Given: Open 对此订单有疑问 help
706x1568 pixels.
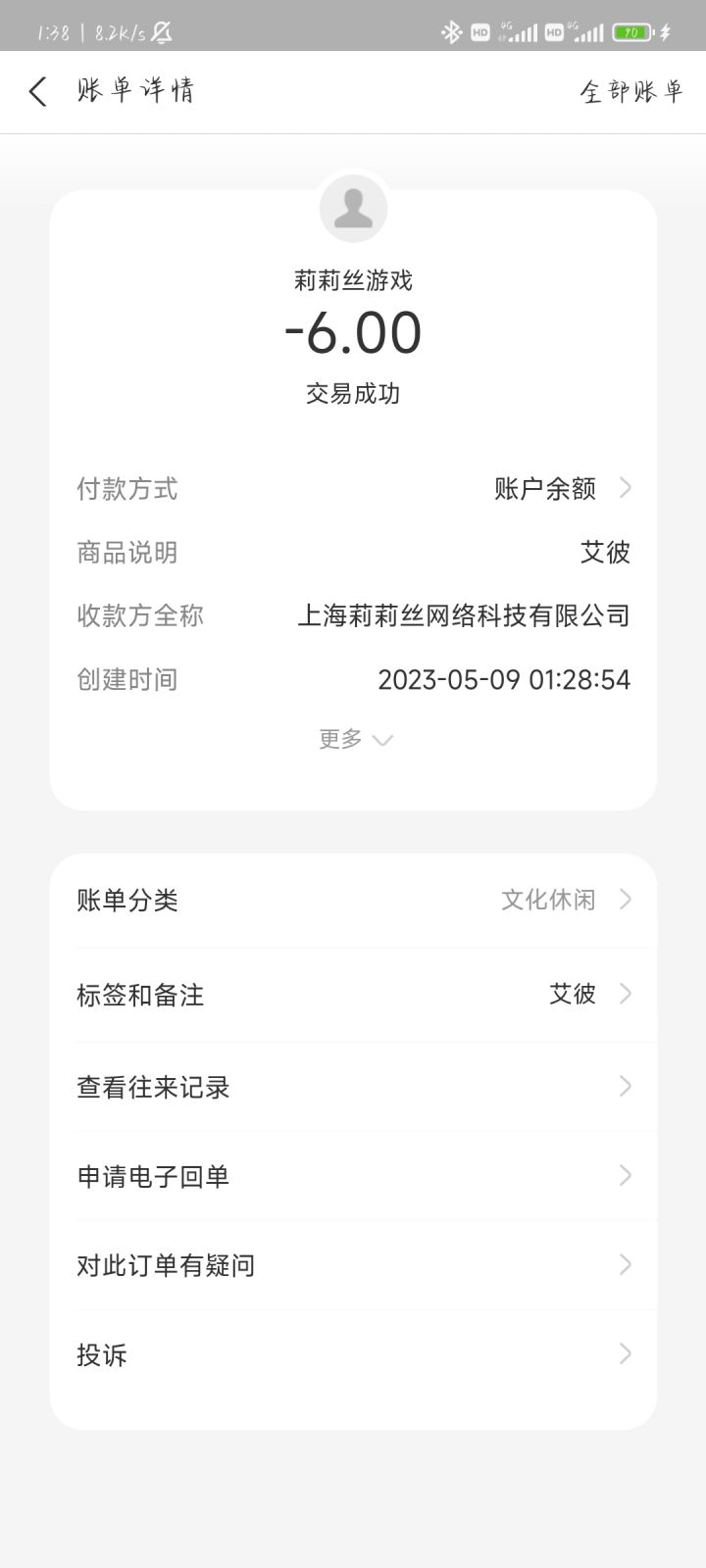Looking at the screenshot, I should coord(353,1265).
